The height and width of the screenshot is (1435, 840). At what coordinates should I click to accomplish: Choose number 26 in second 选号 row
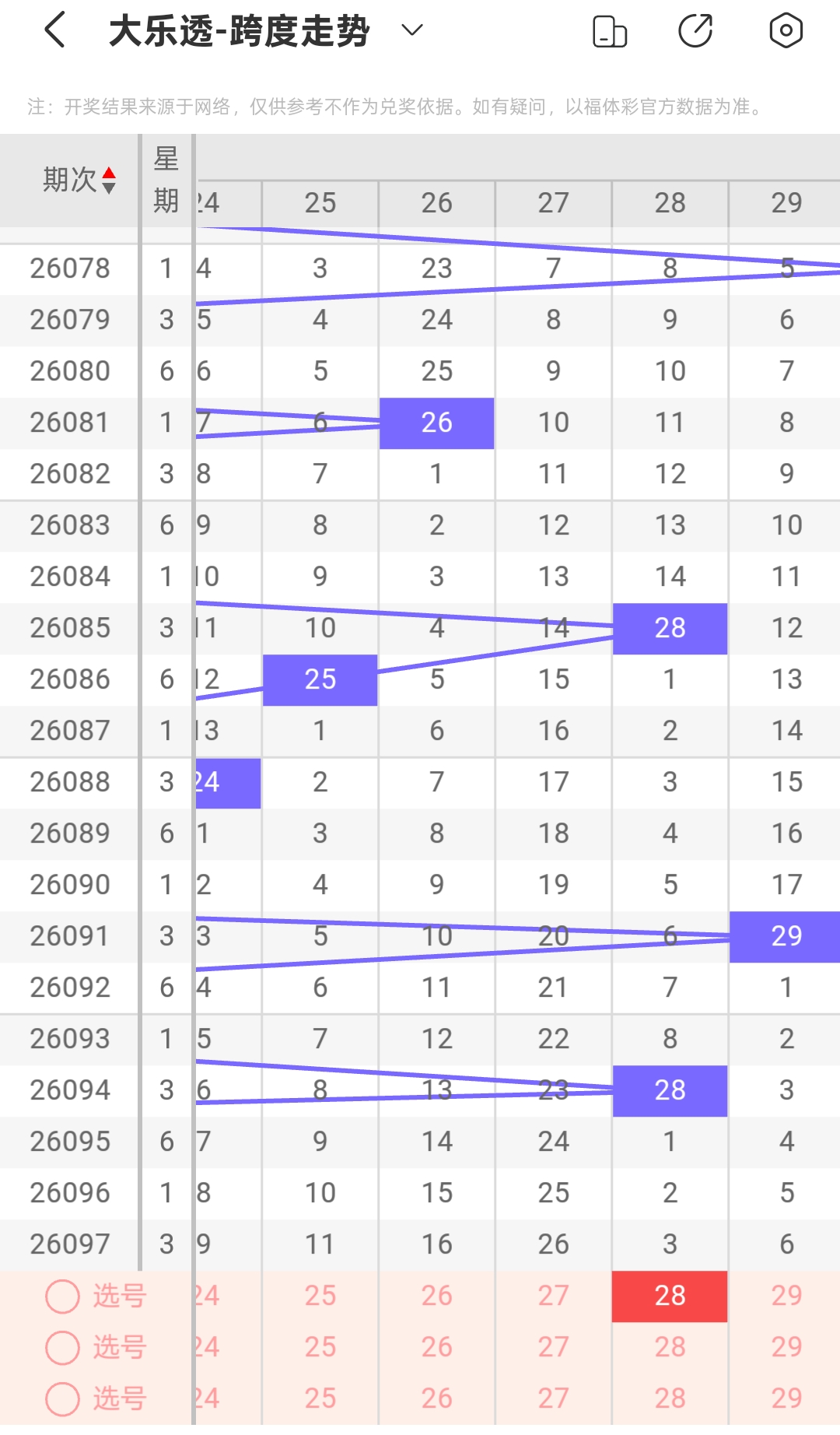point(437,1348)
